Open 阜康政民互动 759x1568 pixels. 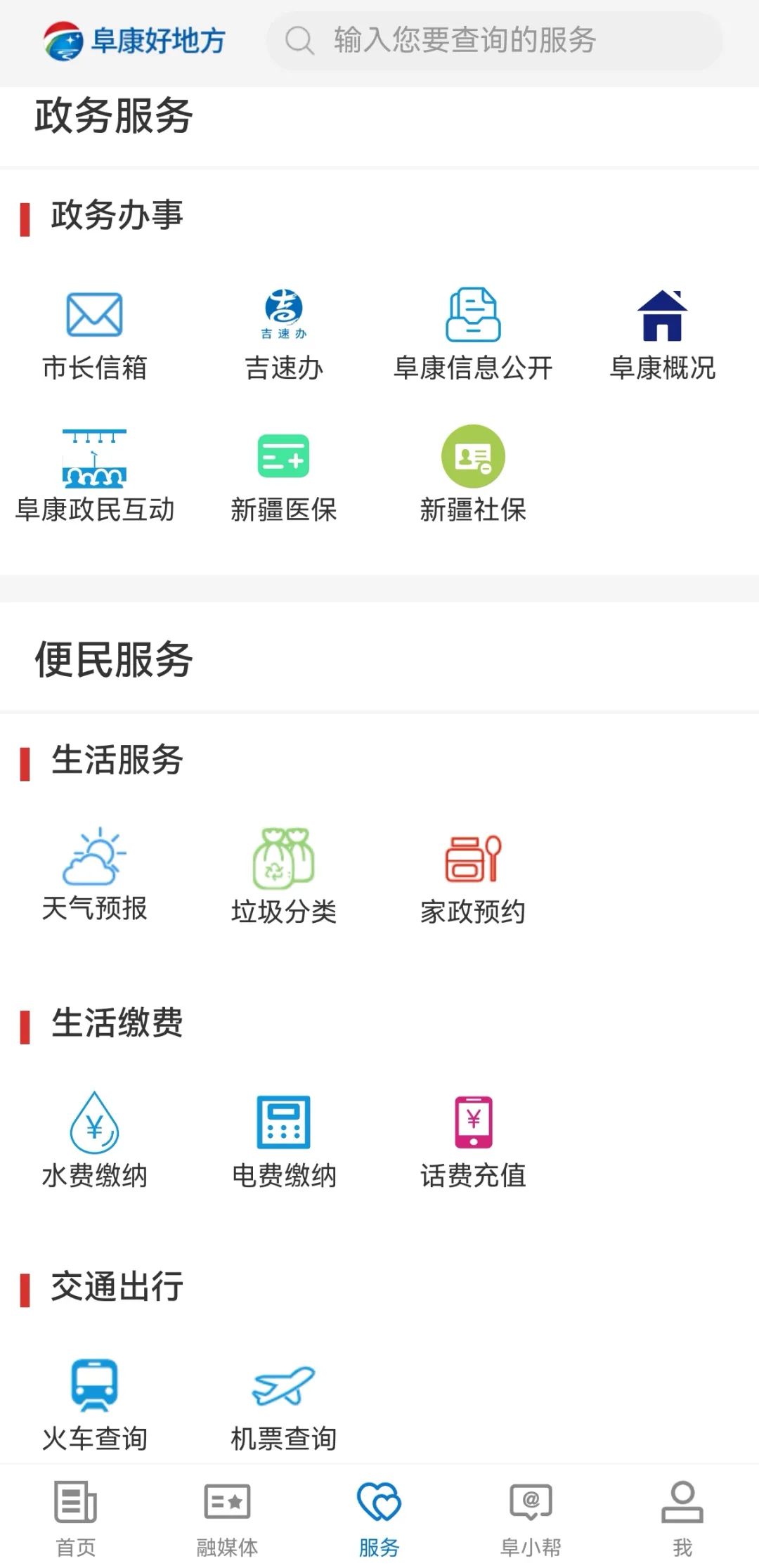pos(94,474)
